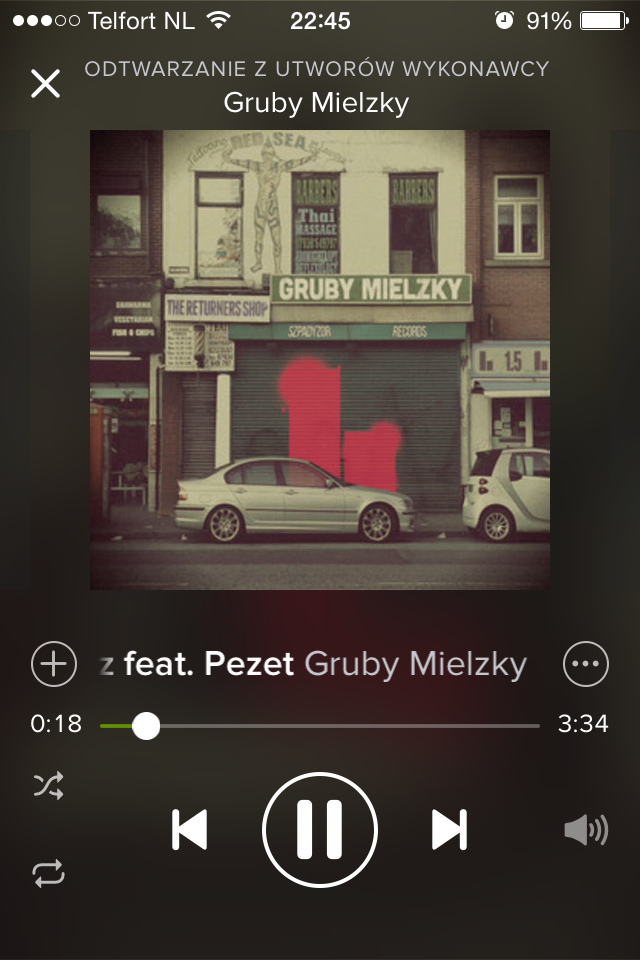
Task: Tap the Gruby Mielzky album artwork
Action: pyautogui.click(x=320, y=360)
